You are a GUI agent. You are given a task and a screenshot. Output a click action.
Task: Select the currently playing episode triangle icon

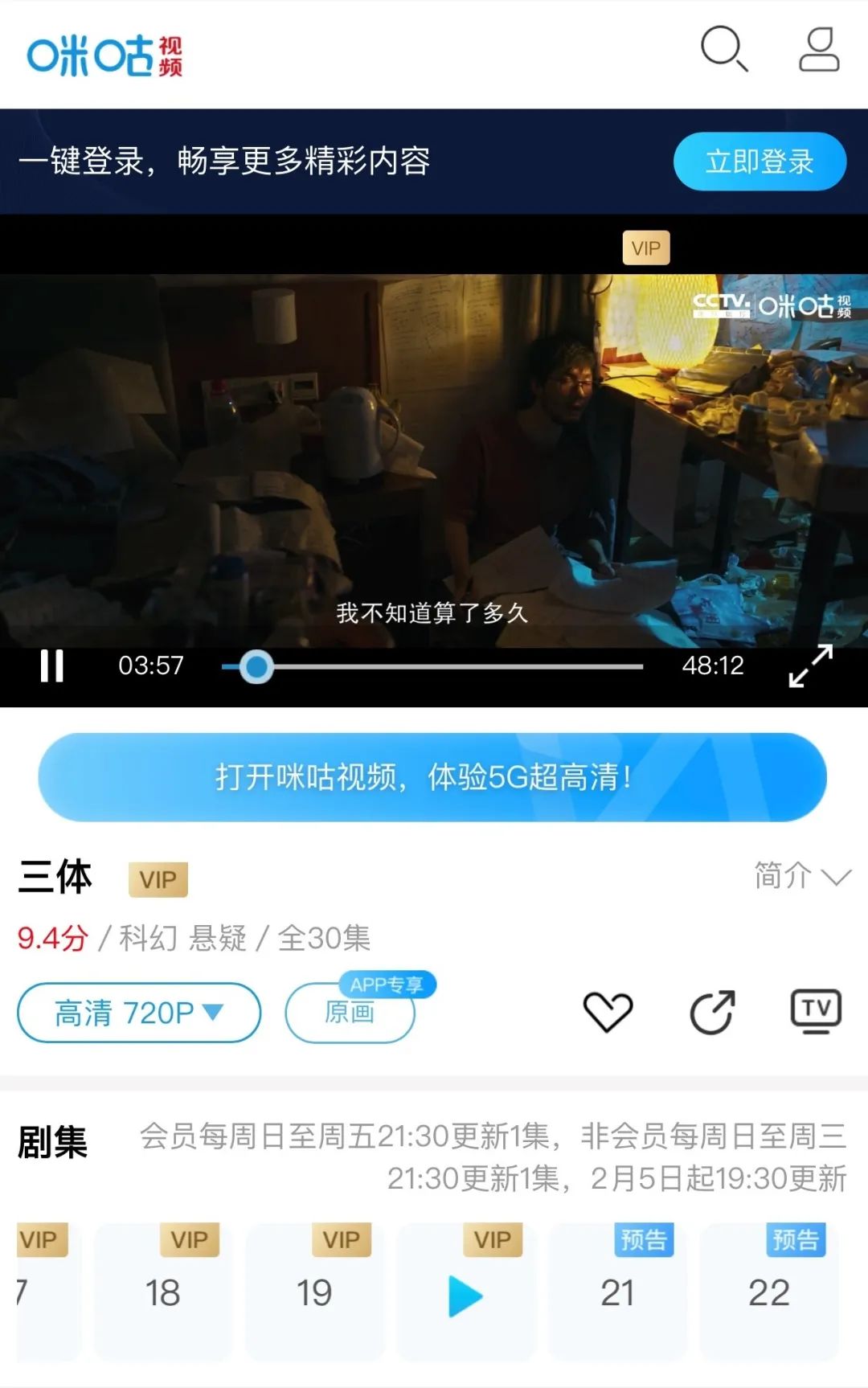click(467, 1292)
